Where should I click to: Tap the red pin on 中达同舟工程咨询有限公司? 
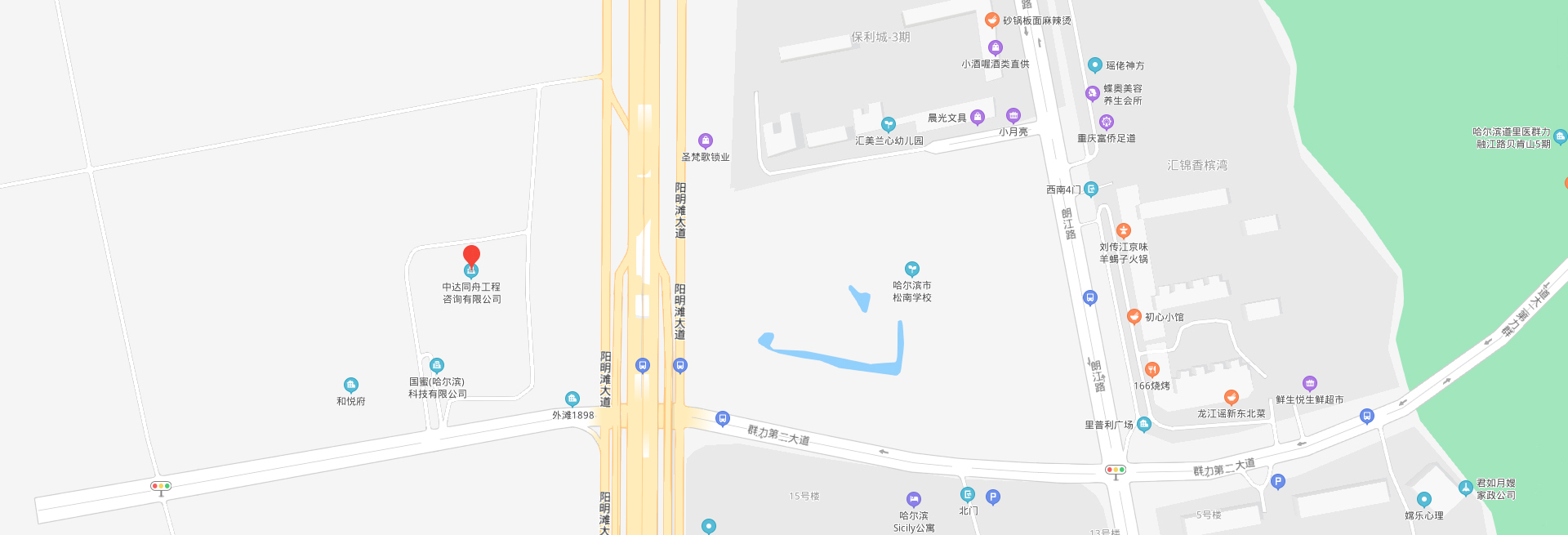point(471,254)
